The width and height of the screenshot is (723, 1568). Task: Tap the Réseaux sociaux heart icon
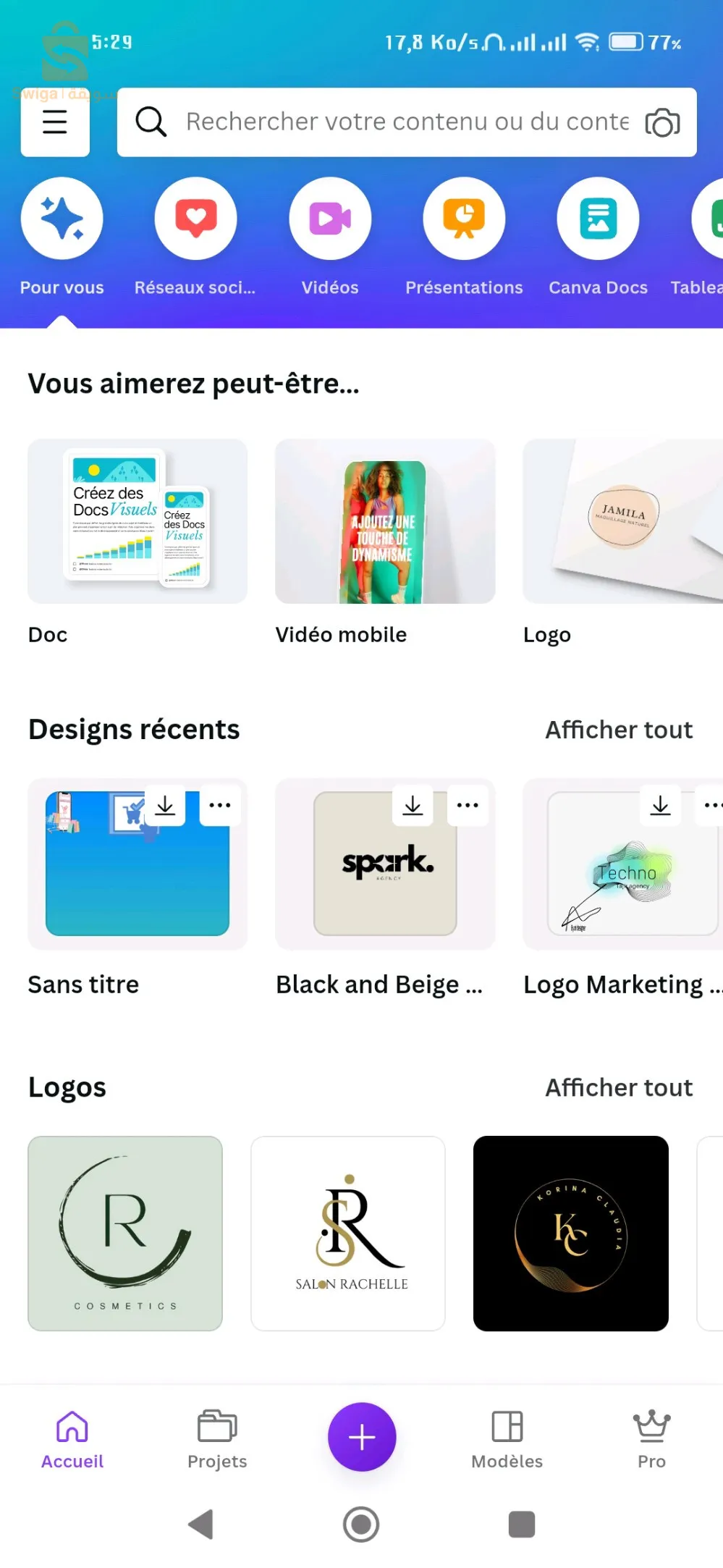[x=195, y=218]
